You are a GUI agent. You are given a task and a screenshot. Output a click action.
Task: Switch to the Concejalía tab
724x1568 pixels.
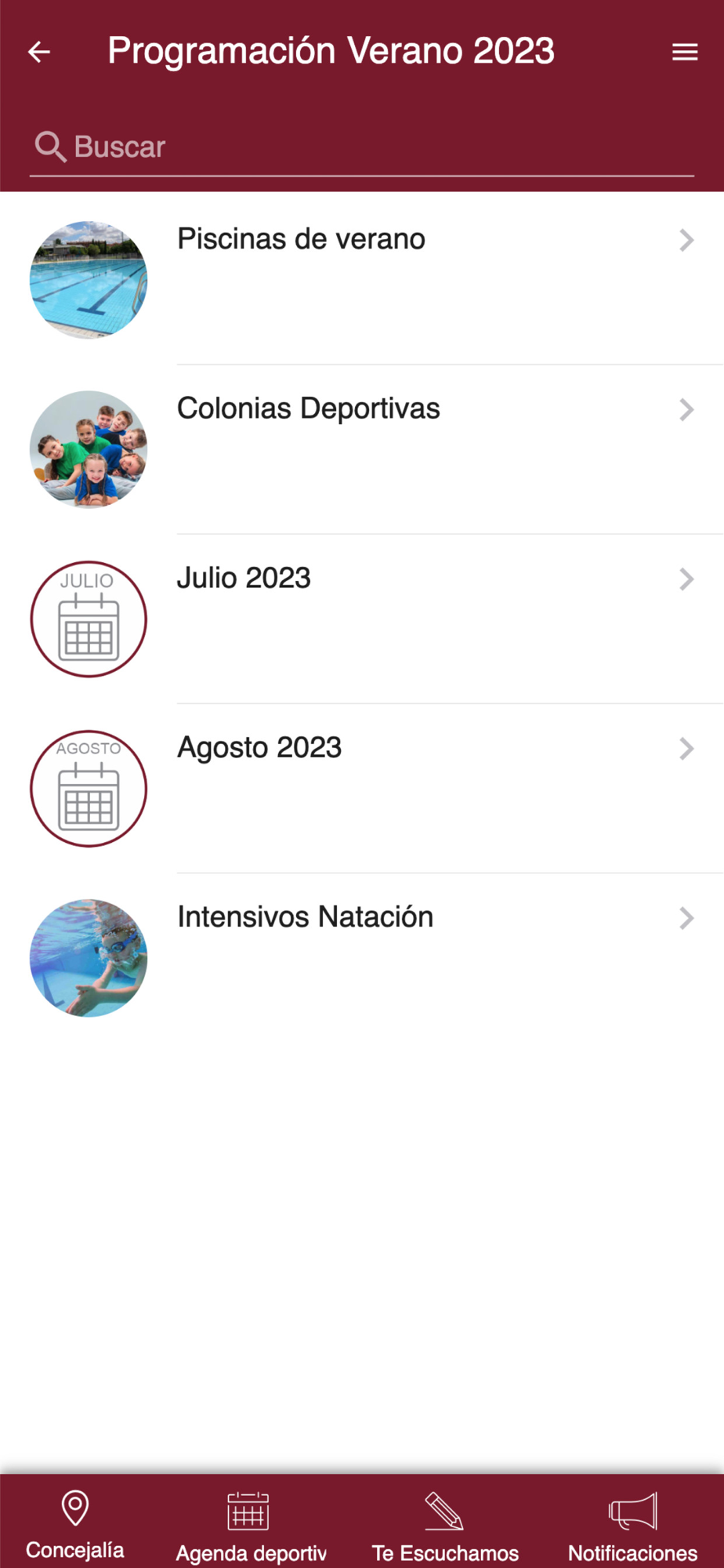coord(75,1524)
